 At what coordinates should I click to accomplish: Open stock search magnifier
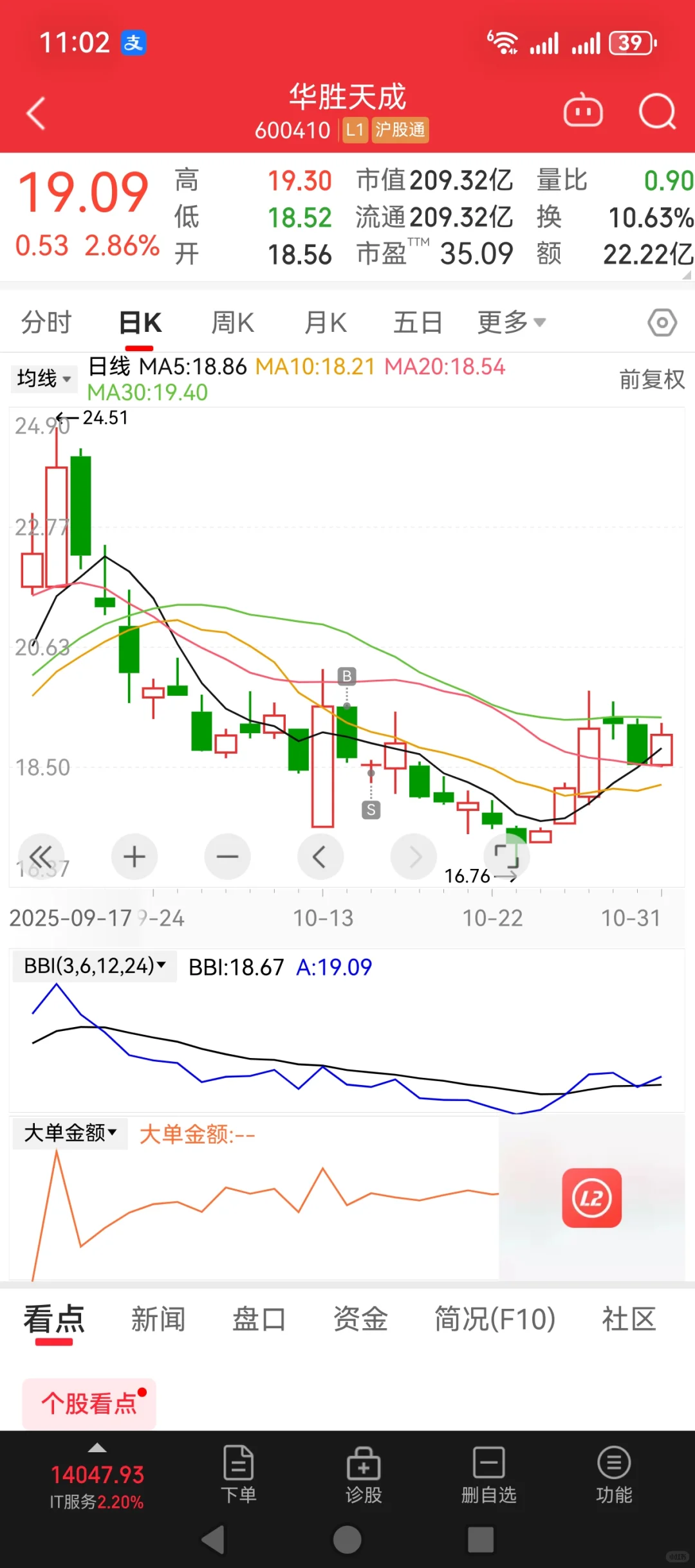(x=657, y=112)
